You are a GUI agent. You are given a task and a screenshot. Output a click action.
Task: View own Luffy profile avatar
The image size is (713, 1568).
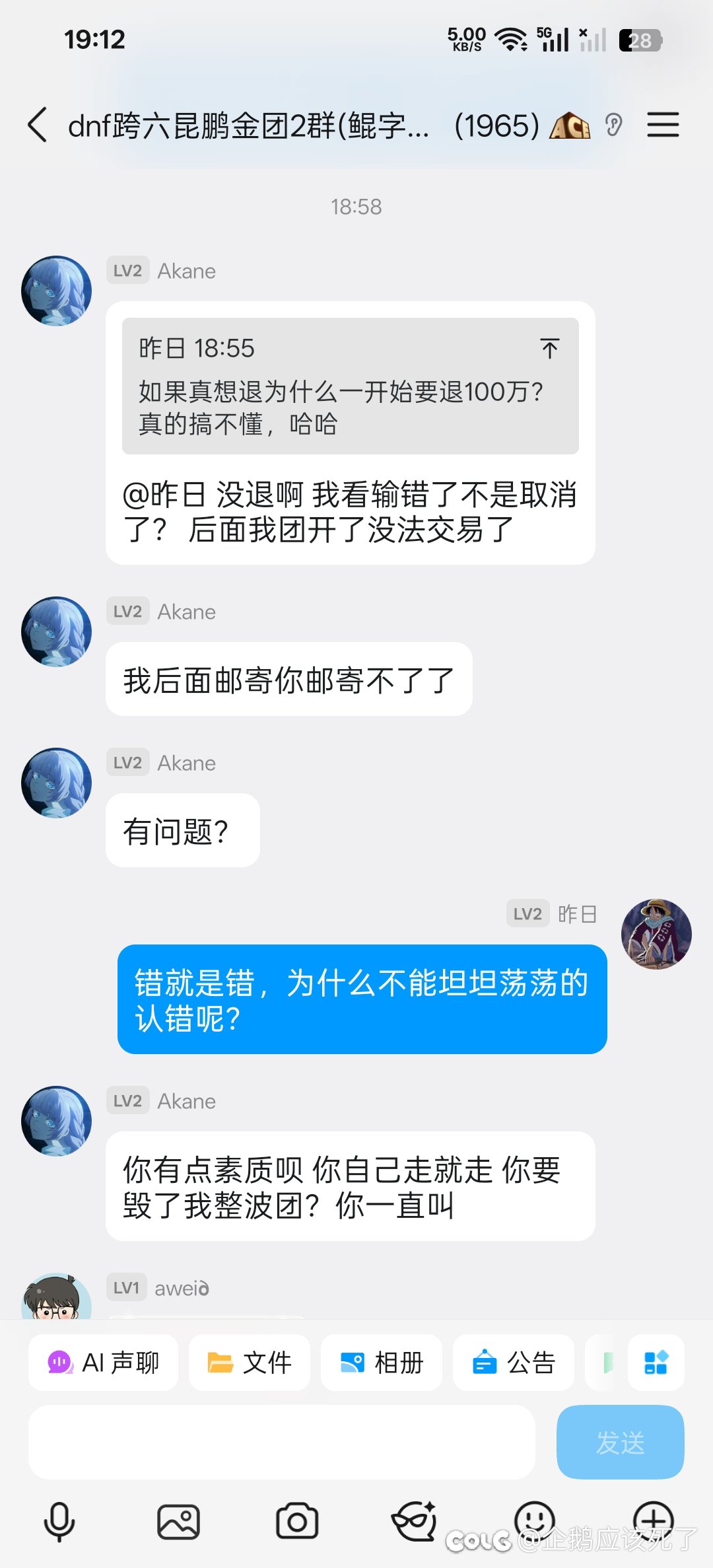click(656, 934)
